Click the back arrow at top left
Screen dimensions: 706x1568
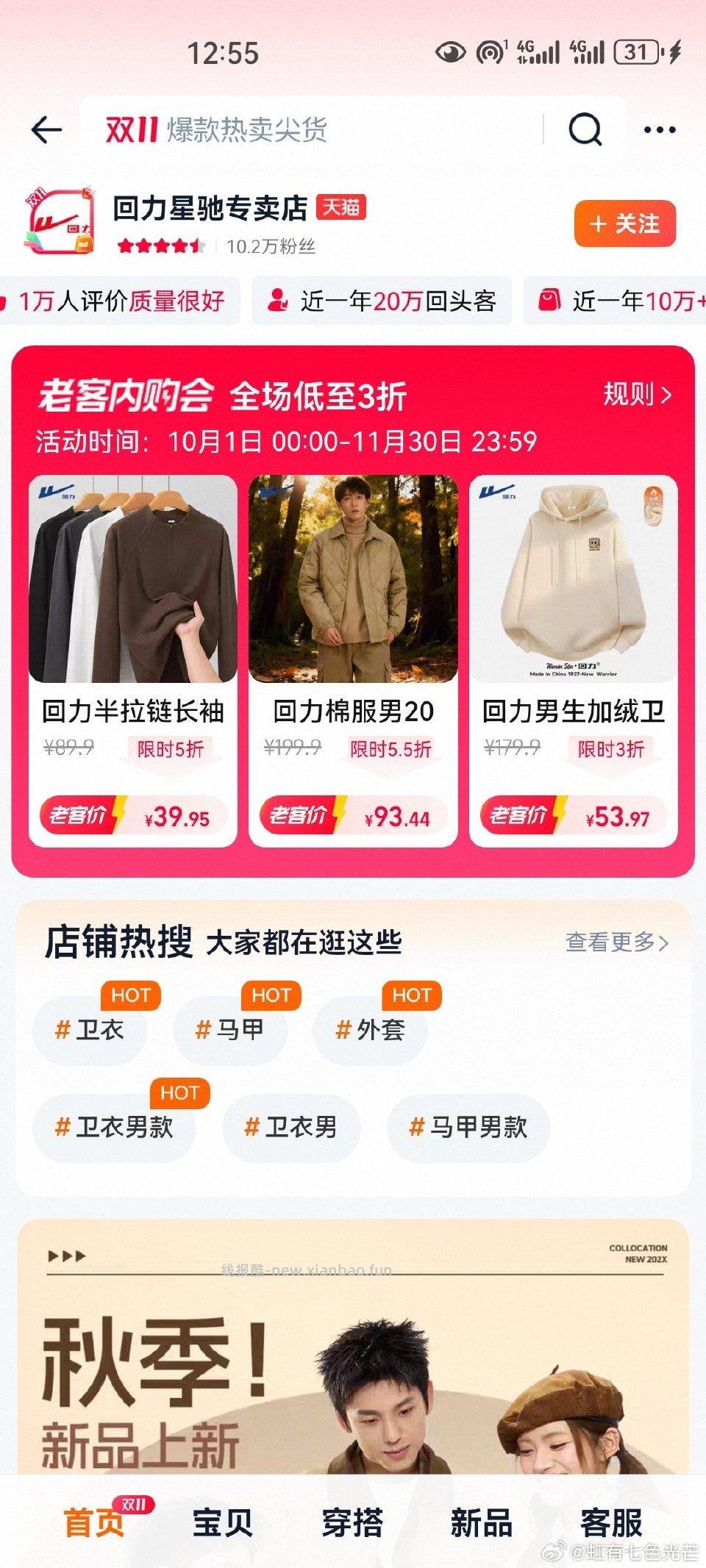(x=46, y=129)
